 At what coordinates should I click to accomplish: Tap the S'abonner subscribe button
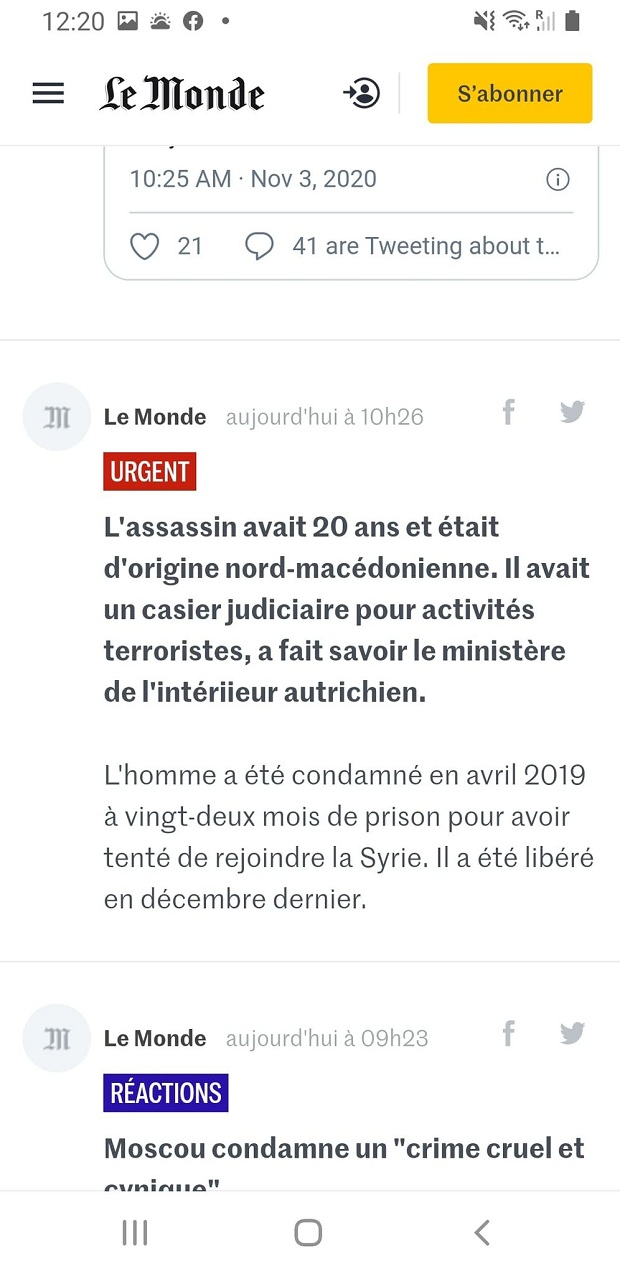pos(510,94)
